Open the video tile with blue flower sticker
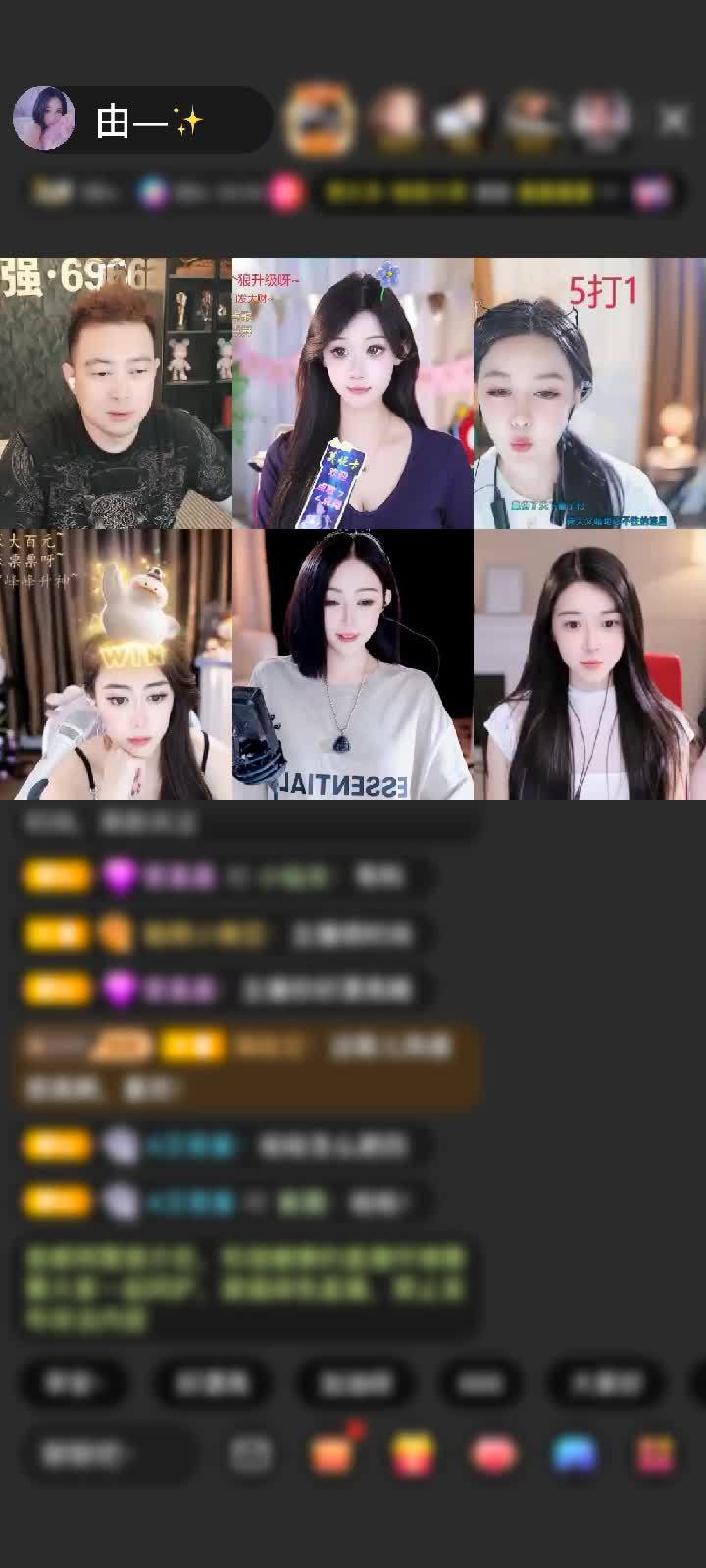 [353, 393]
